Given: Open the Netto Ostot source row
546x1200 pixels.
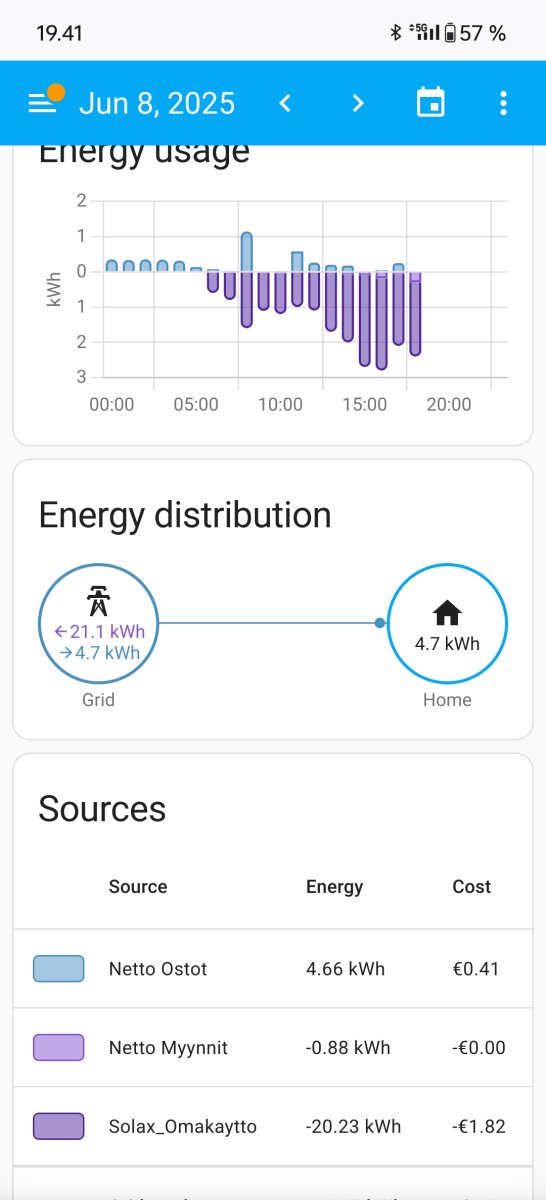Looking at the screenshot, I should coord(273,968).
